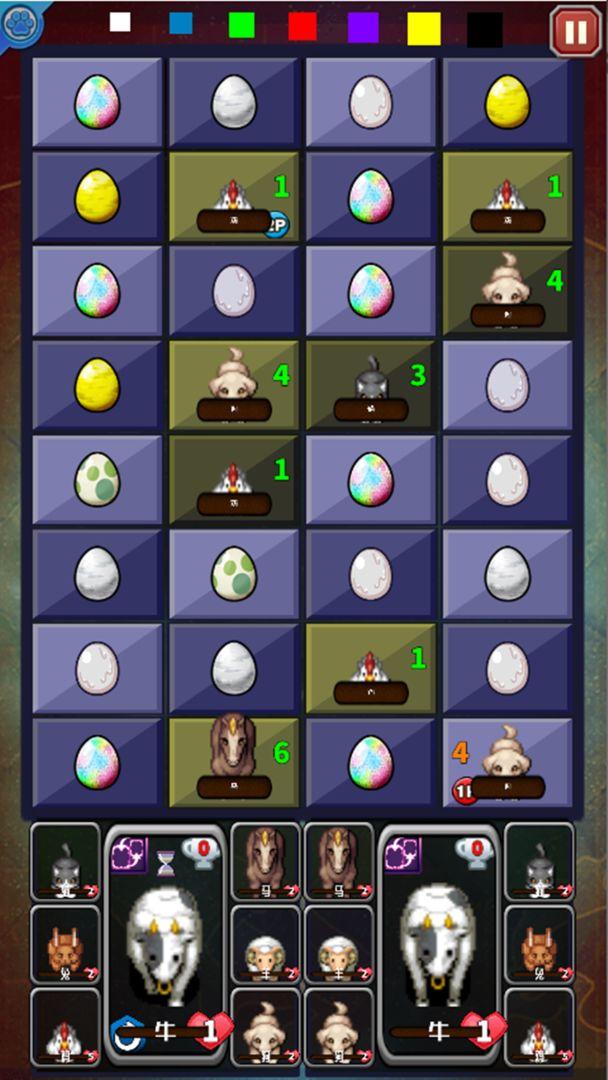Tap the chicken tile marked 2P

click(234, 197)
